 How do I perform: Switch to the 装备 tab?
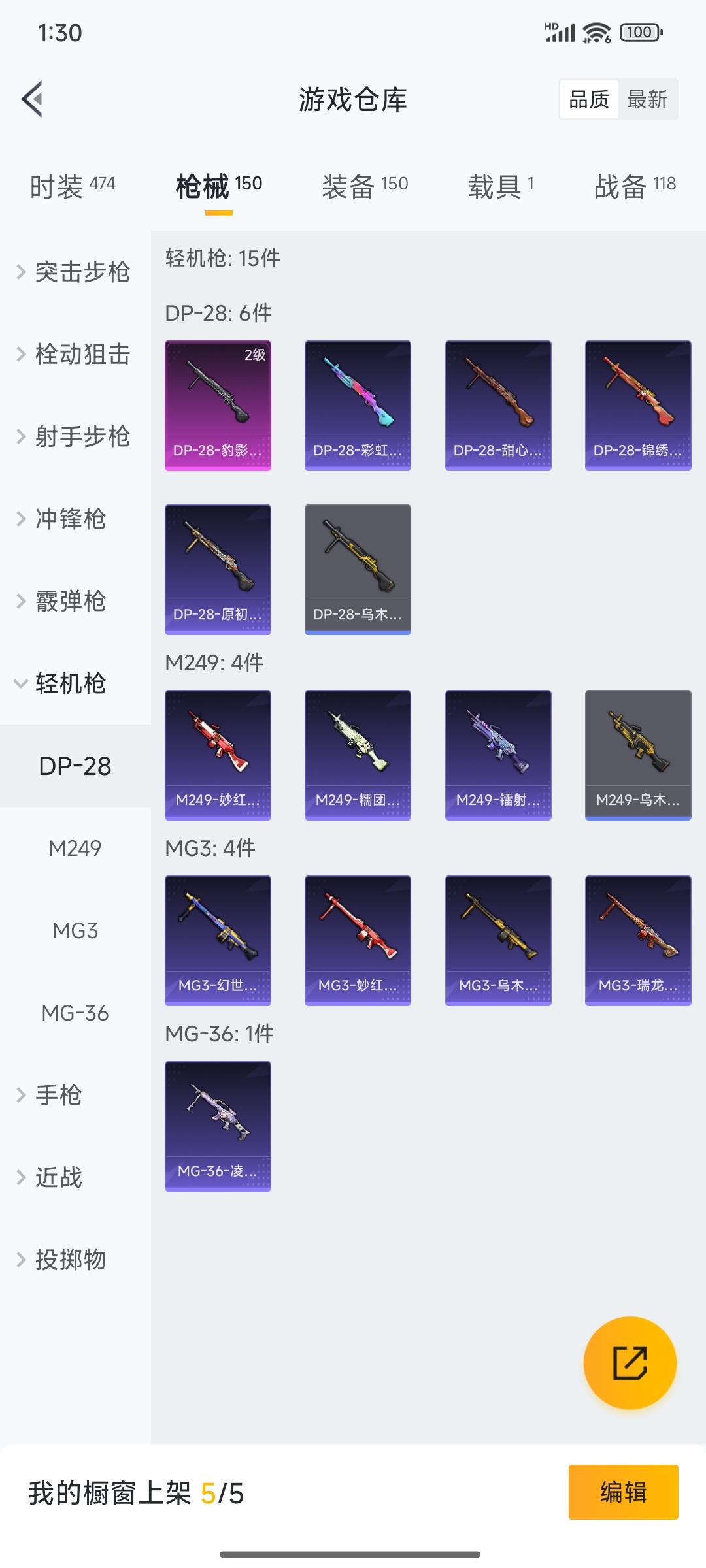(364, 184)
